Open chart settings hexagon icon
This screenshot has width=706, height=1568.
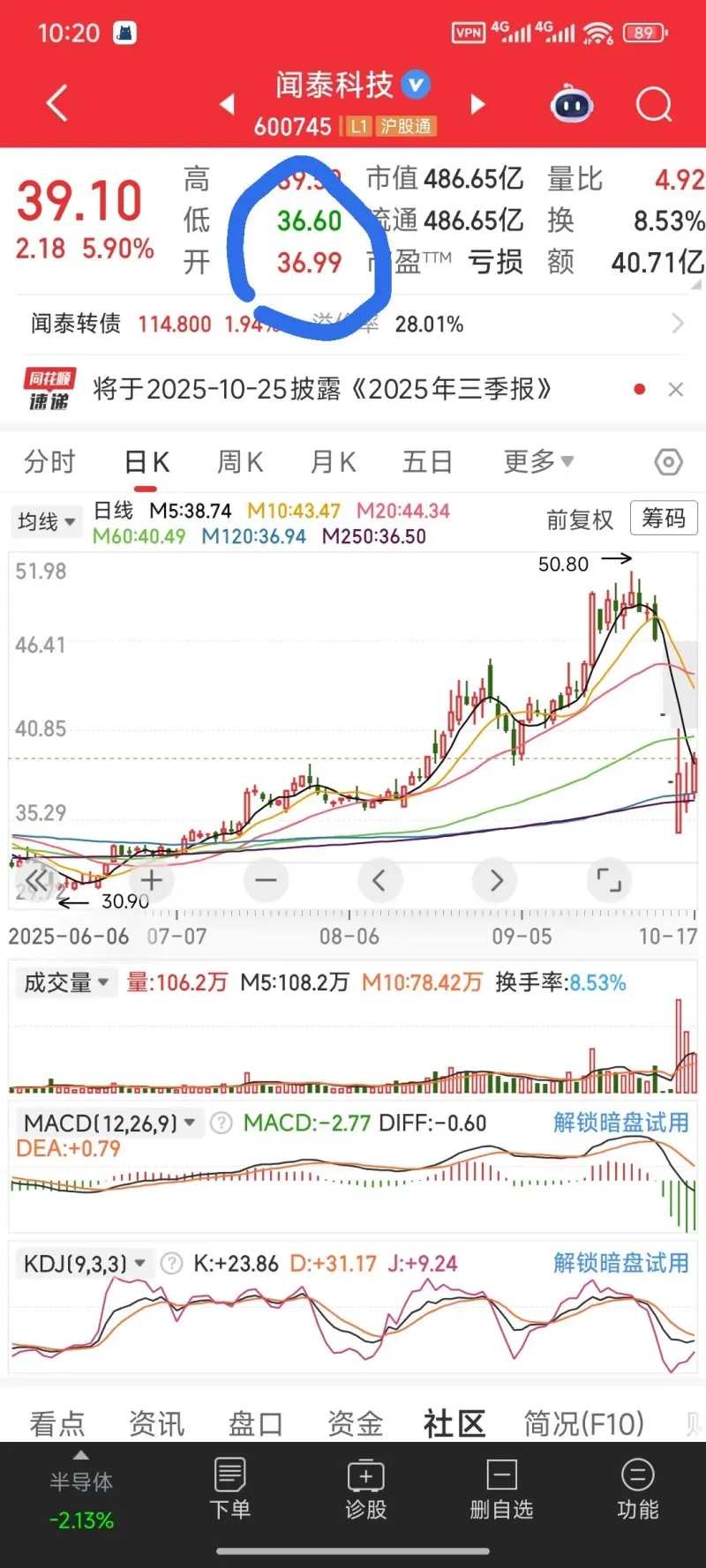668,462
